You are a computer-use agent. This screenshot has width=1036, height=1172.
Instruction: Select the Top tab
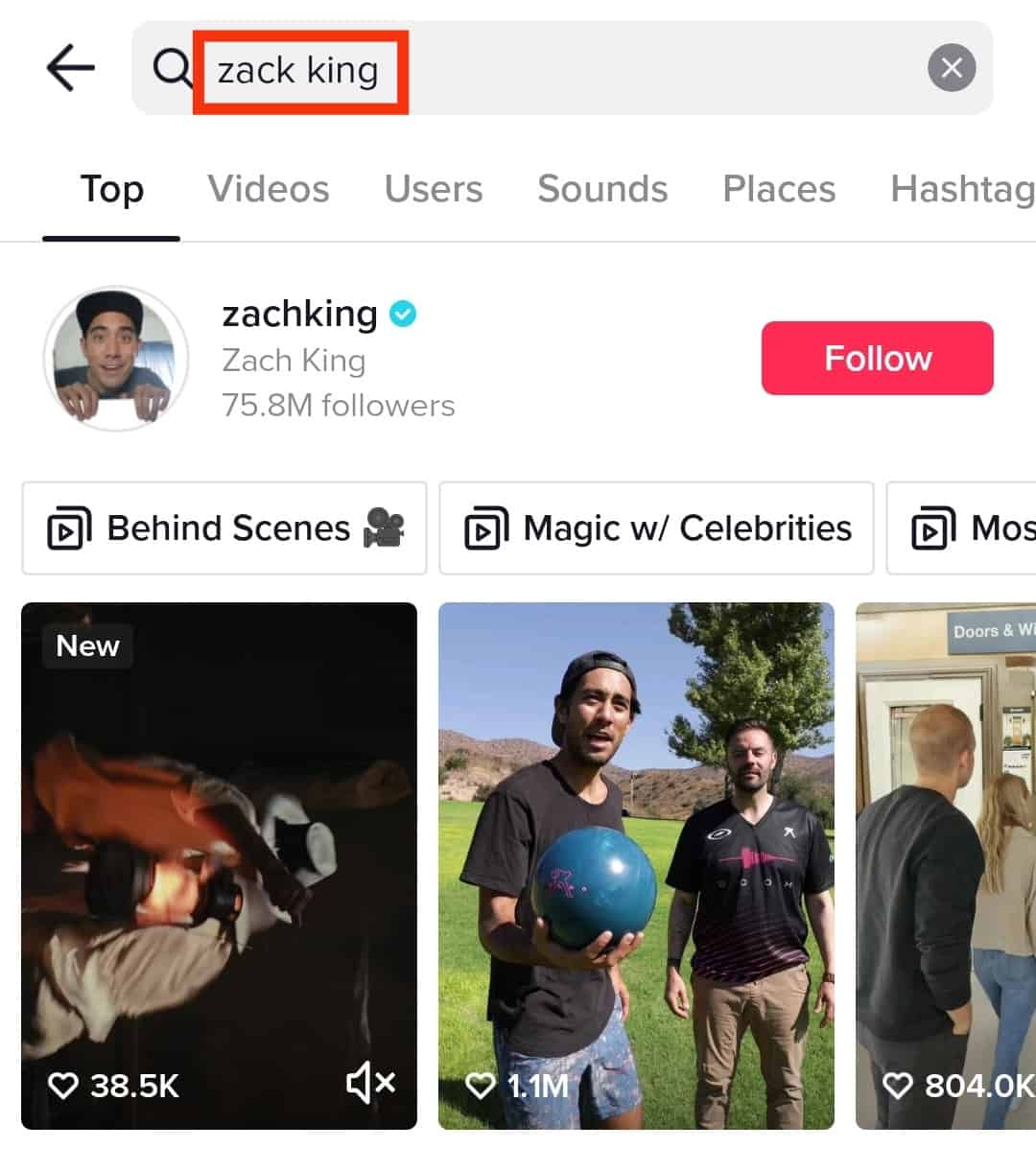click(111, 189)
